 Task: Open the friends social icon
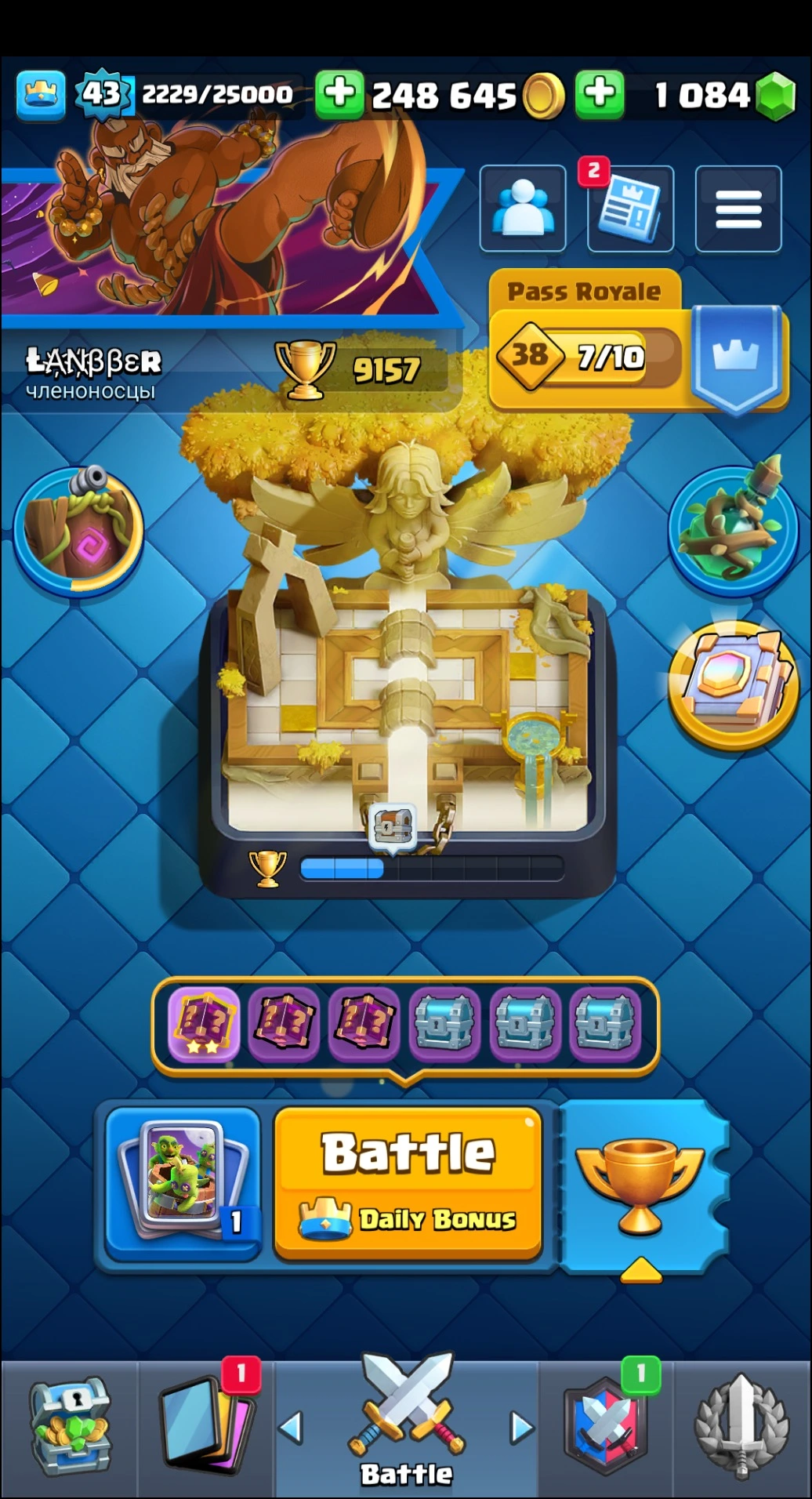tap(522, 209)
